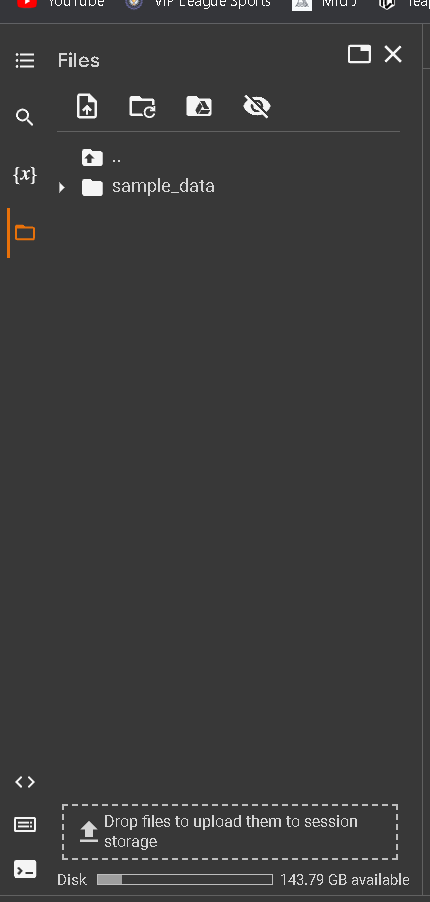The image size is (430, 902).
Task: Open the command palette icon
Action: click(25, 825)
